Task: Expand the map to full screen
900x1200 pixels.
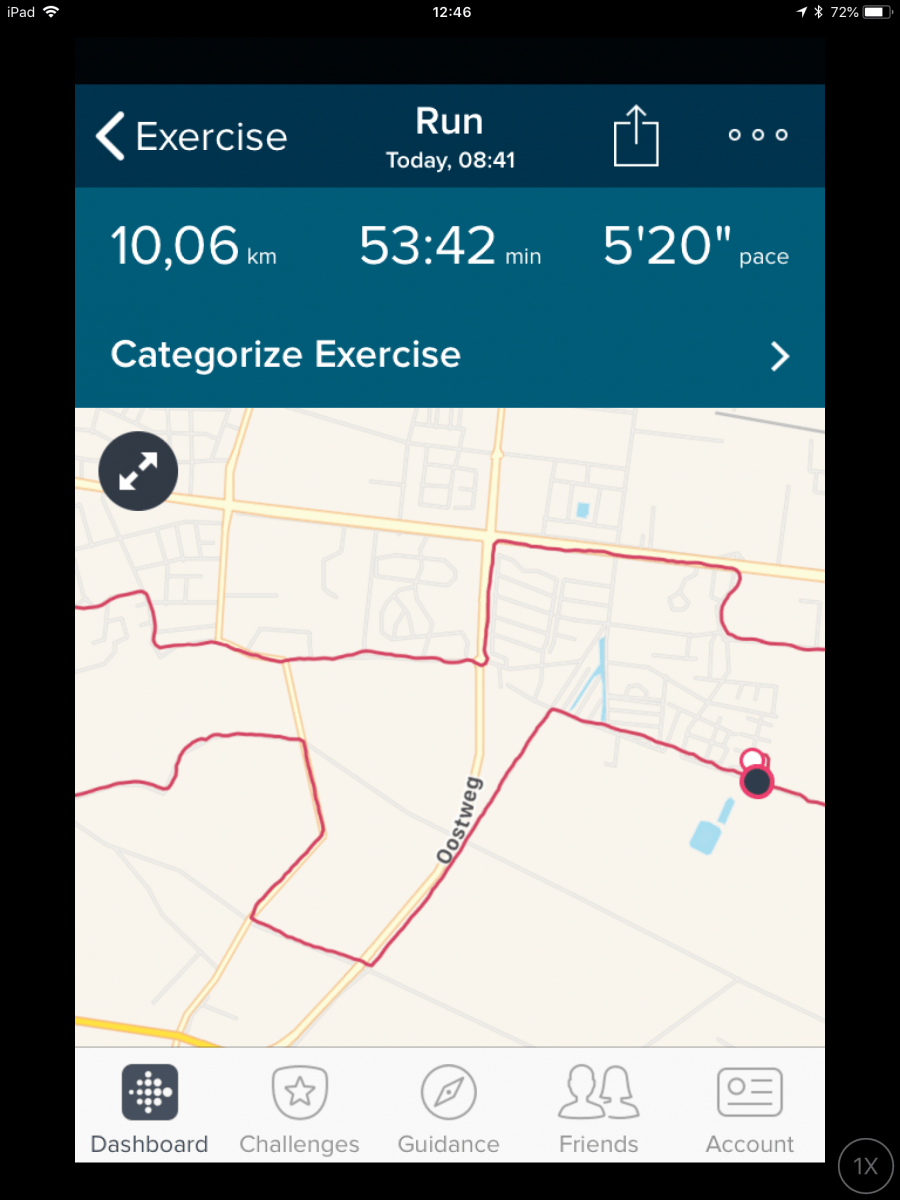Action: click(138, 471)
